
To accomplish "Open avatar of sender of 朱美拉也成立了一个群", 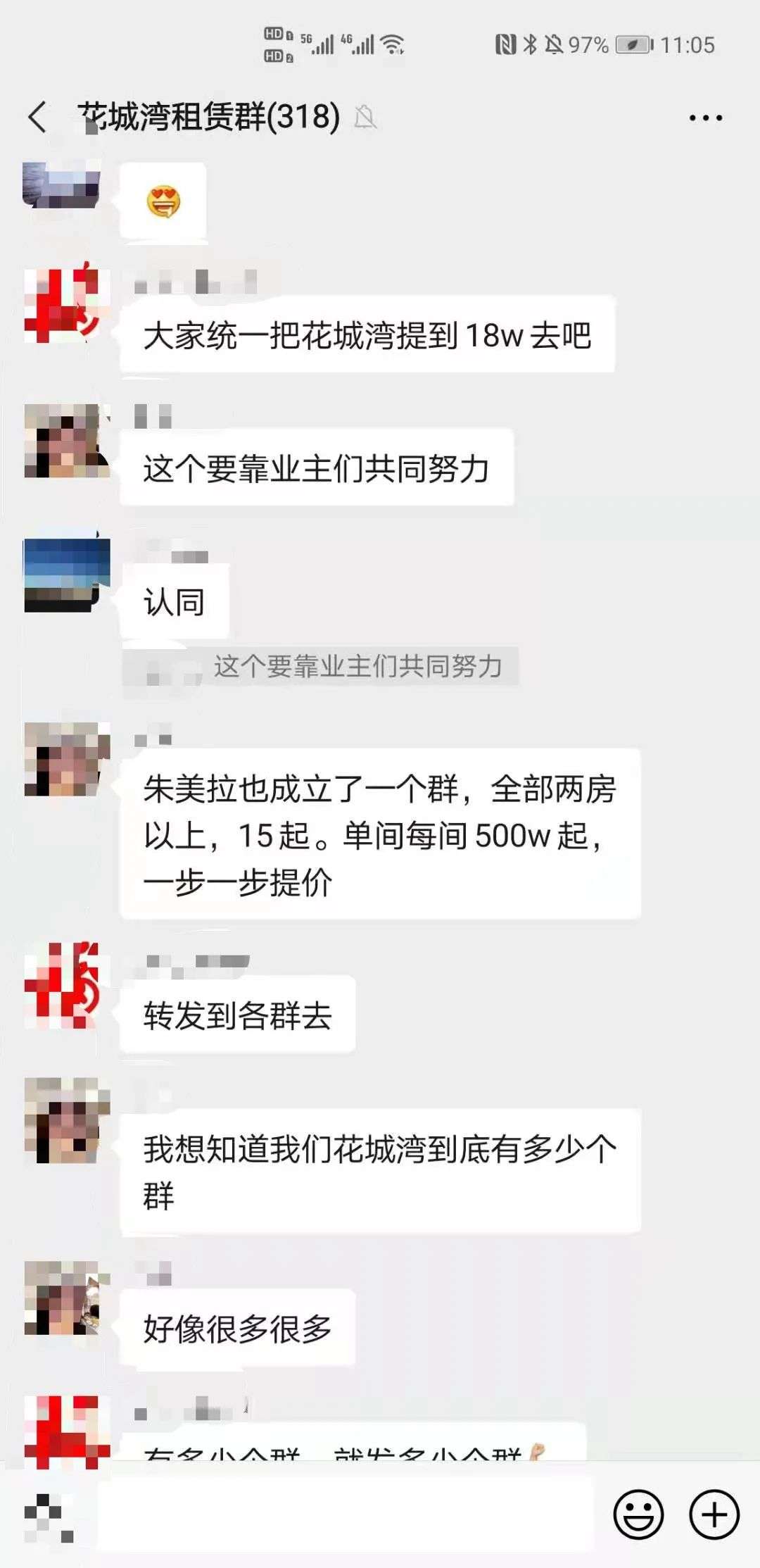I will click(x=66, y=759).
